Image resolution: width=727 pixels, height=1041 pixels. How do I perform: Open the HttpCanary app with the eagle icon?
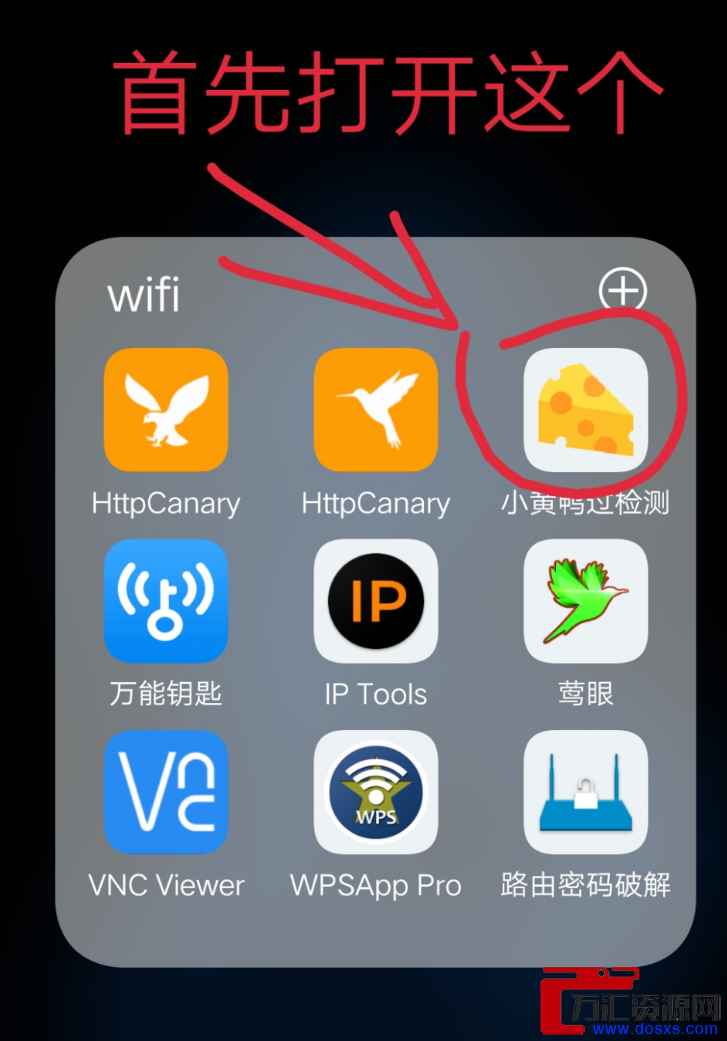[166, 410]
